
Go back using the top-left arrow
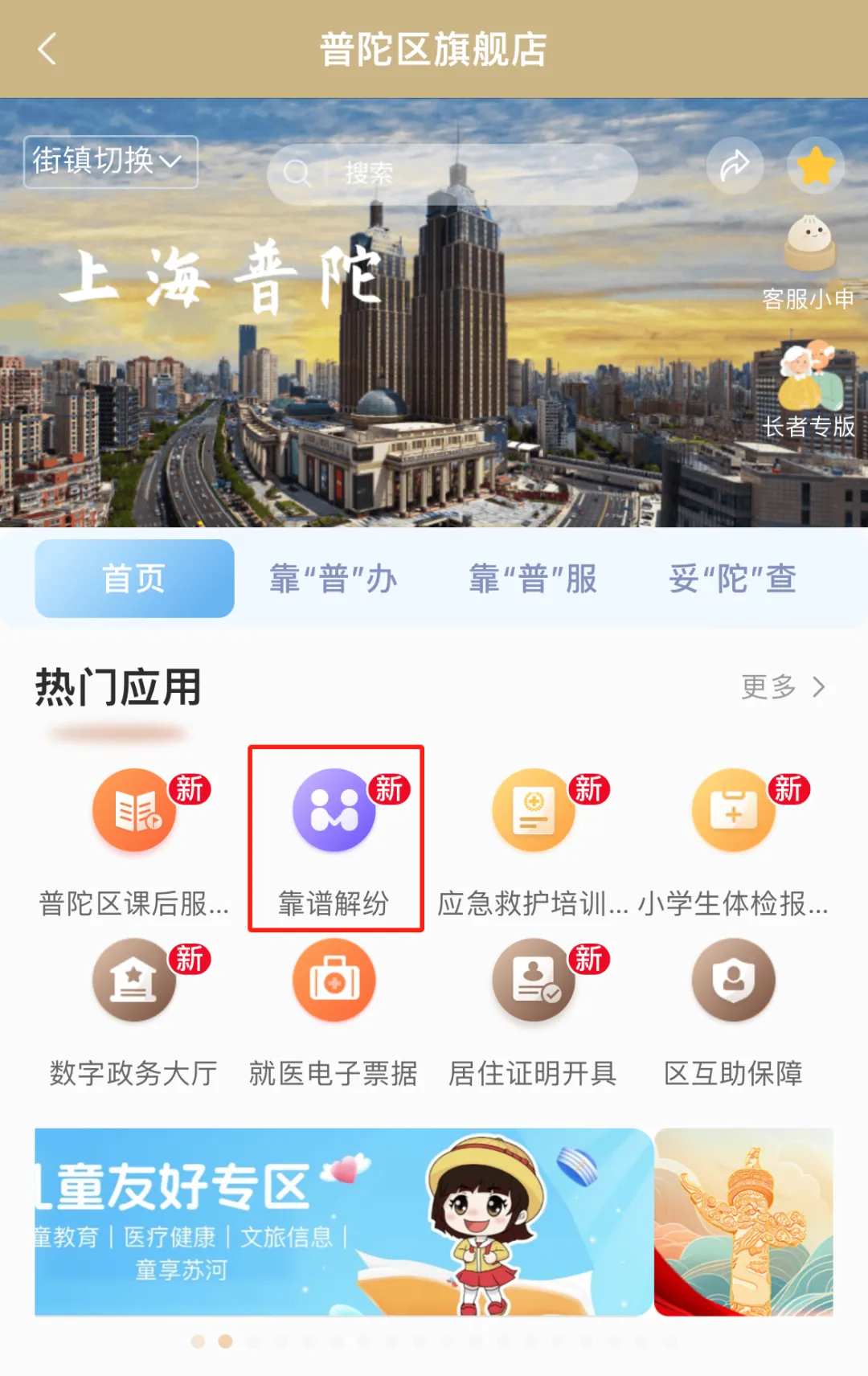[x=47, y=48]
